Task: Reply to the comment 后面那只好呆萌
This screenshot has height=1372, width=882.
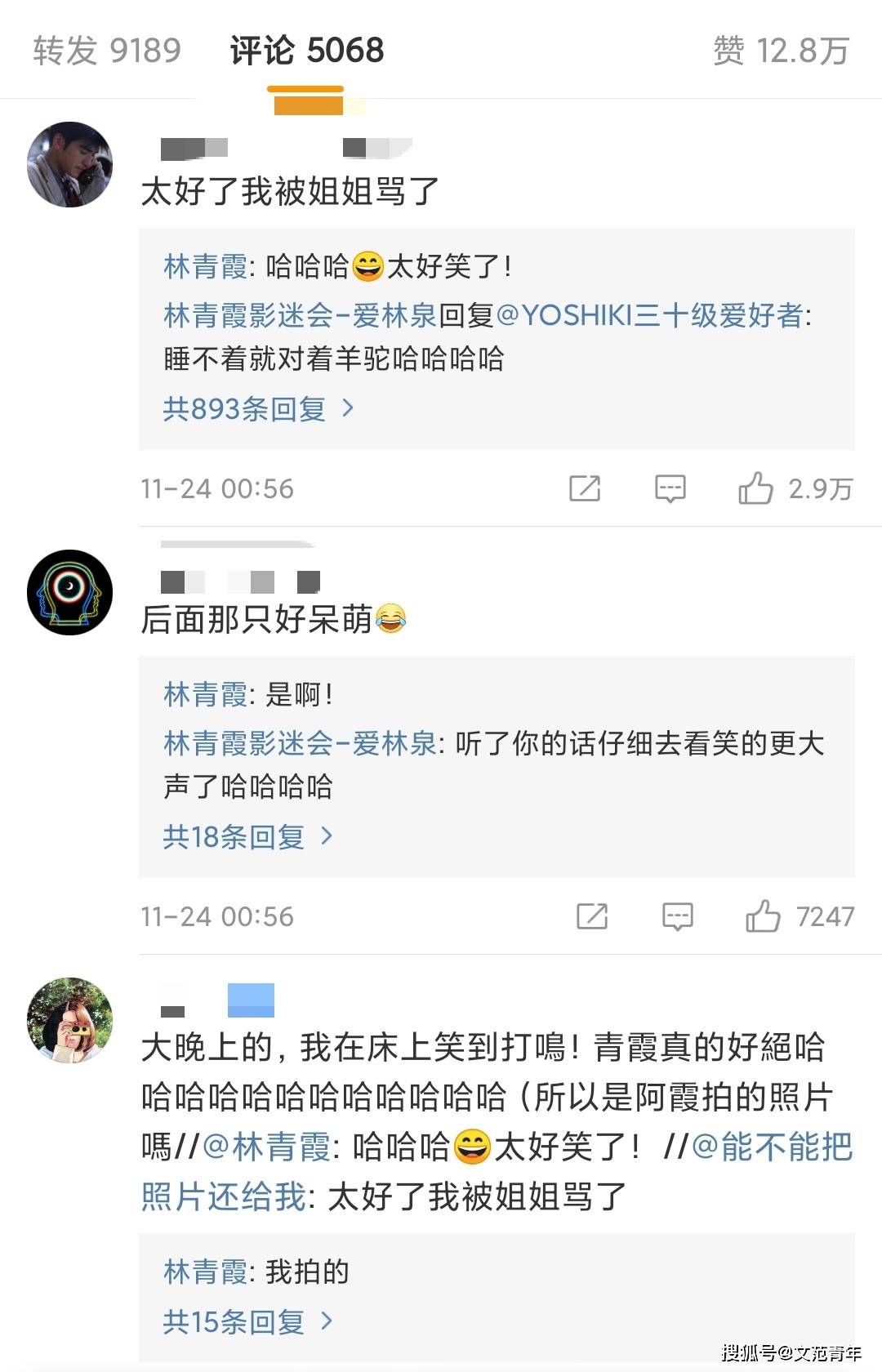Action: coord(677,916)
